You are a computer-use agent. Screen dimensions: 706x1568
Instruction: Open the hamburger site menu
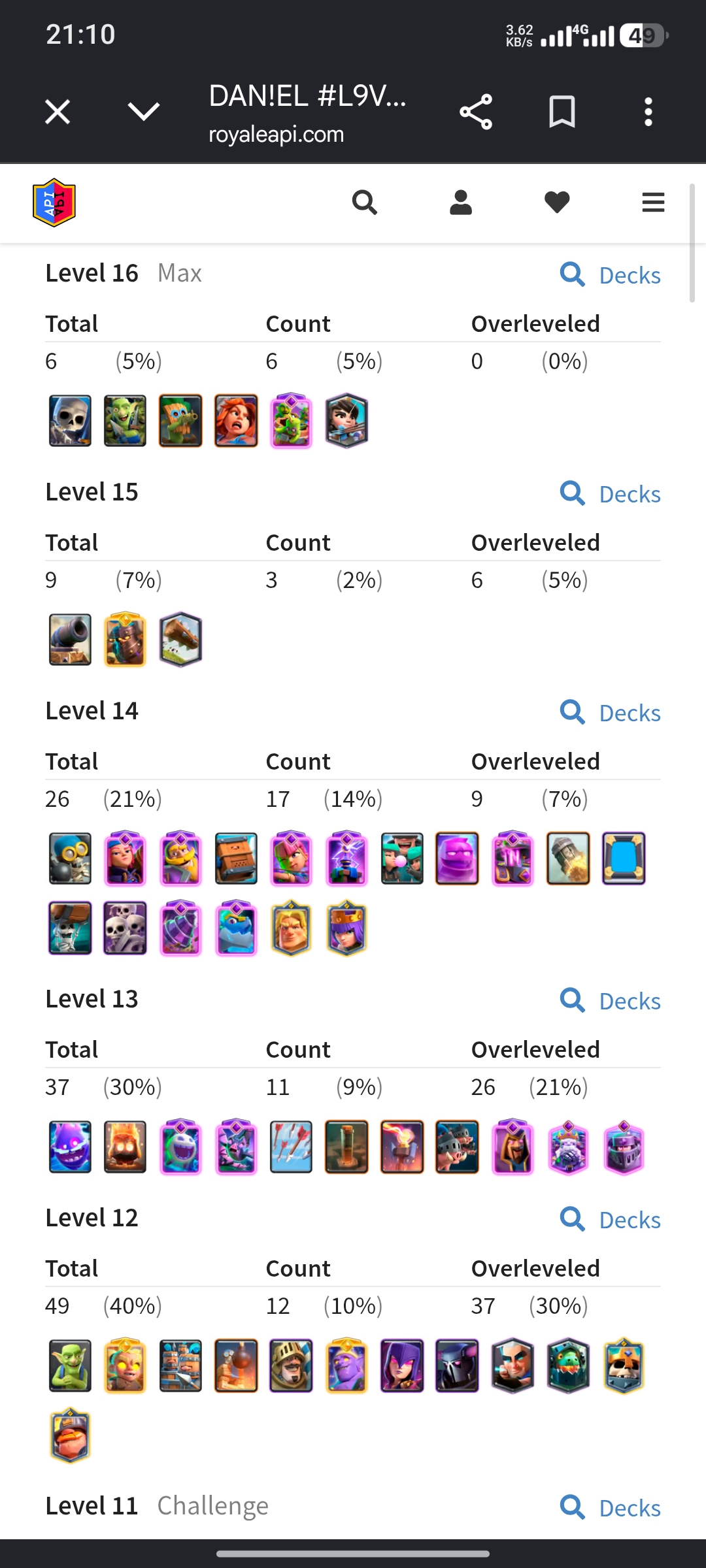tap(653, 203)
